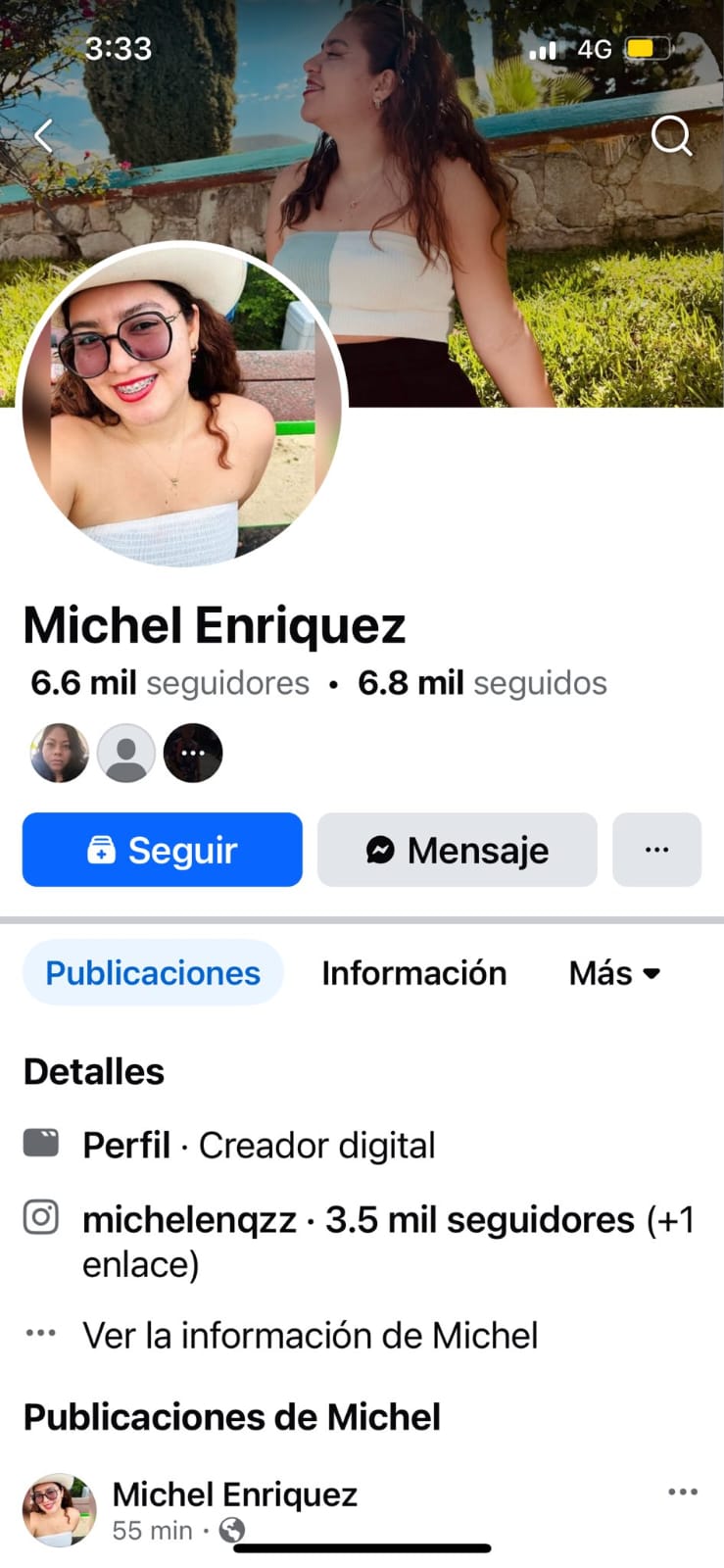The width and height of the screenshot is (724, 1568).
Task: Open 6.8 mil seguidos list
Action: pos(482,683)
